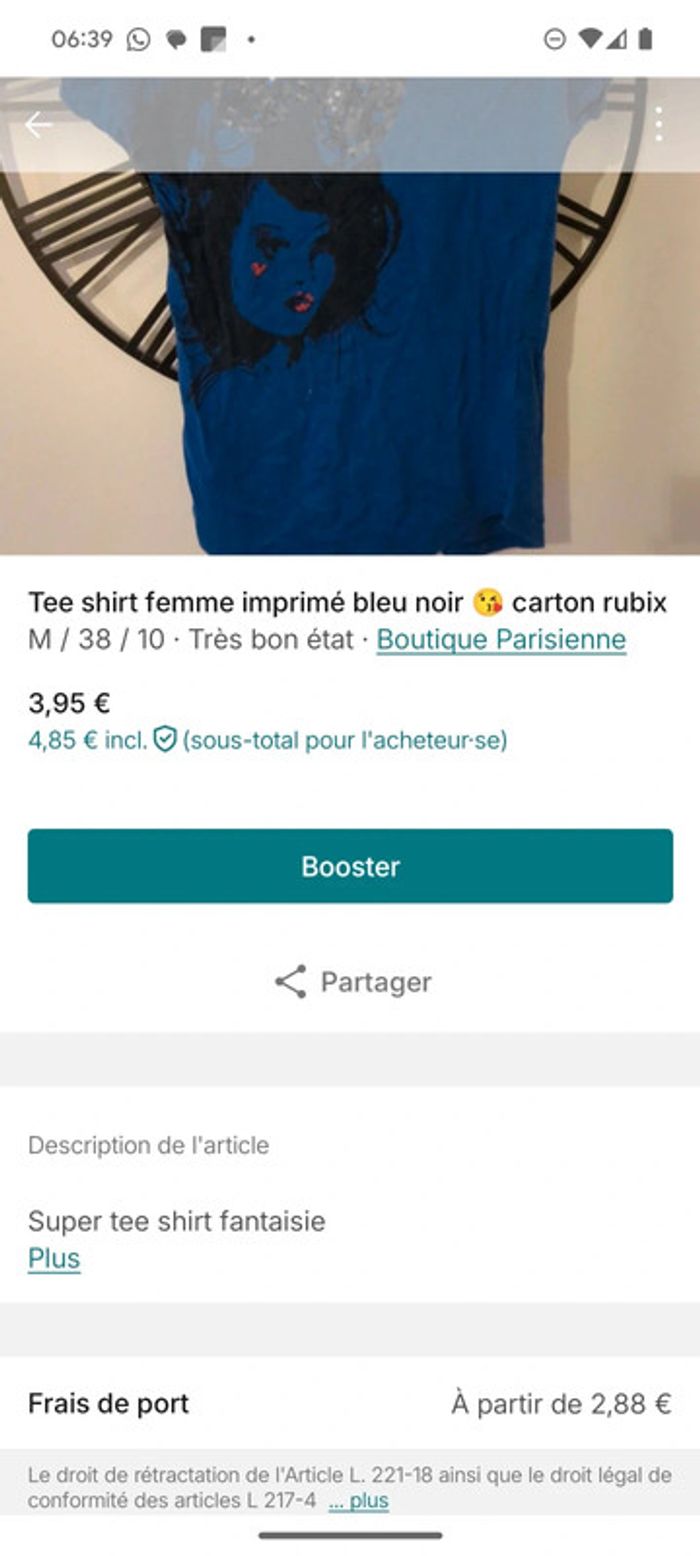Open the Frais de port details
Image resolution: width=700 pixels, height=1556 pixels.
click(350, 1404)
